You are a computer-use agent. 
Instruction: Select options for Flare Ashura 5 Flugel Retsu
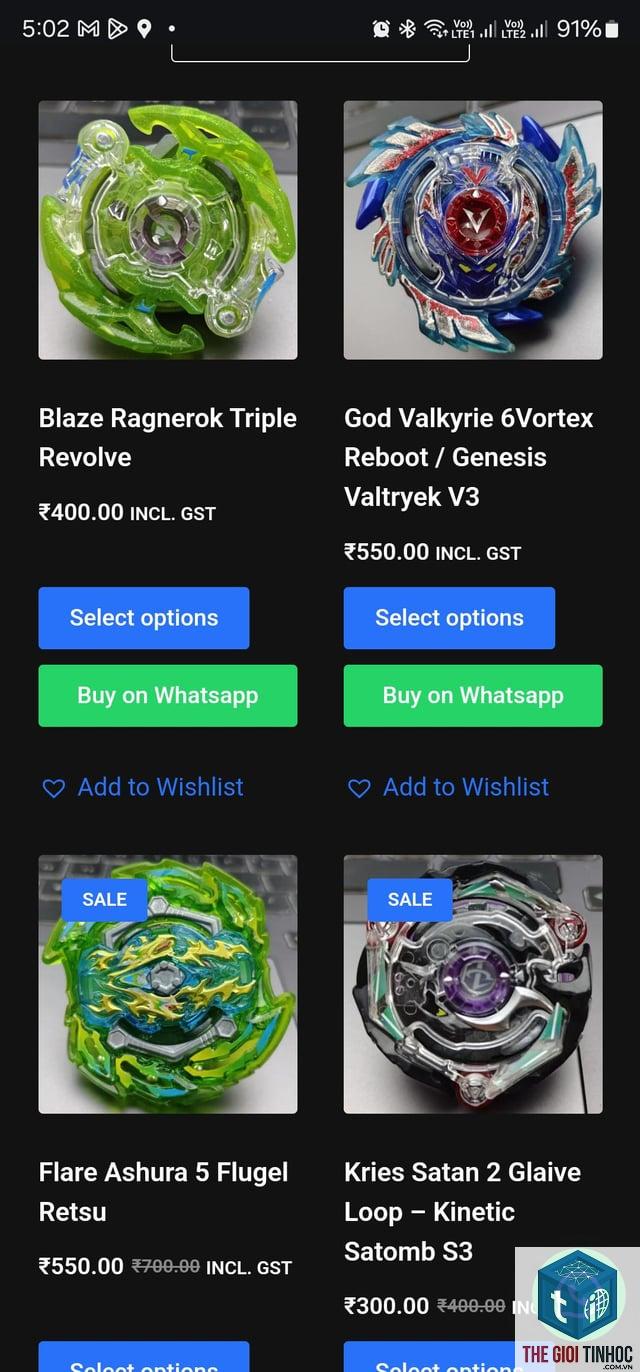coord(144,1357)
